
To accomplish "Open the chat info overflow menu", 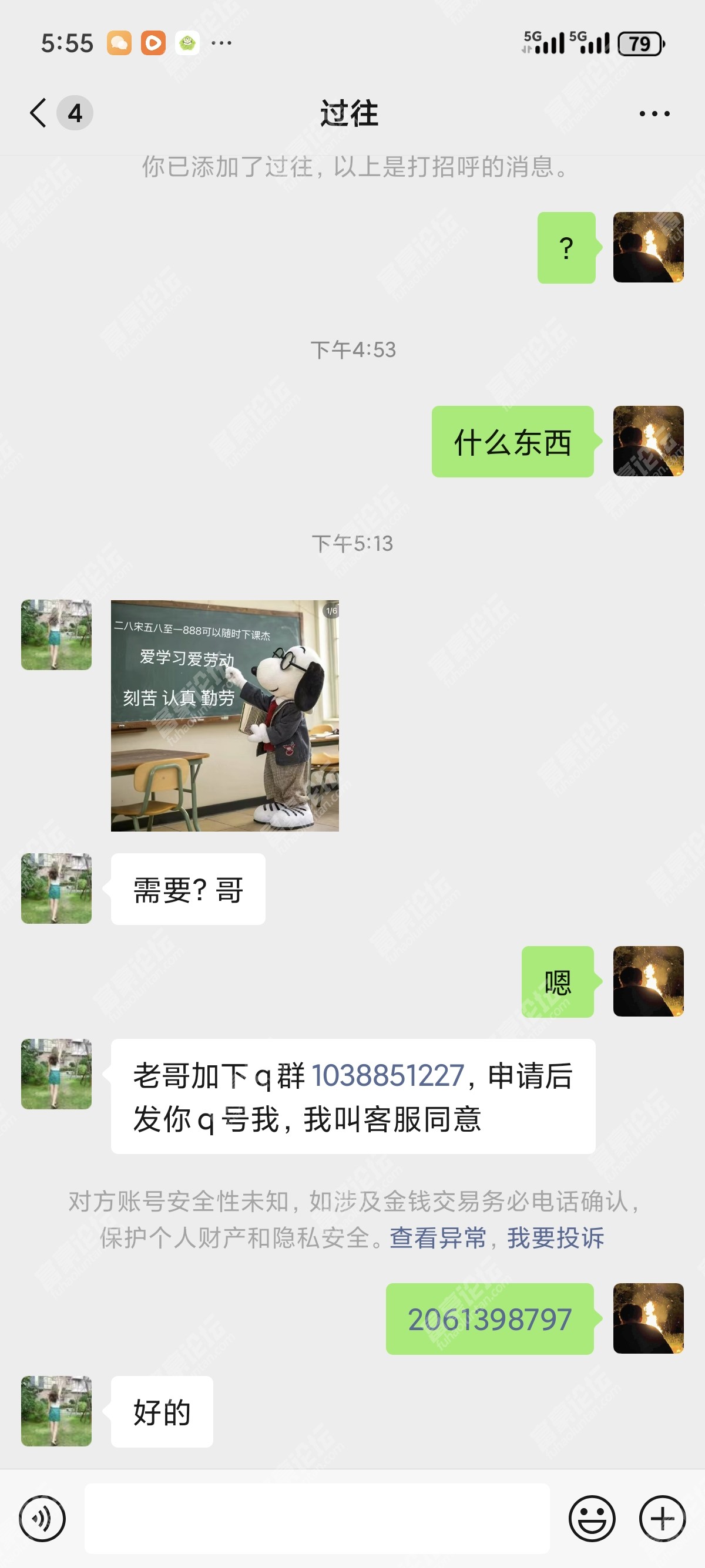I will click(x=654, y=114).
